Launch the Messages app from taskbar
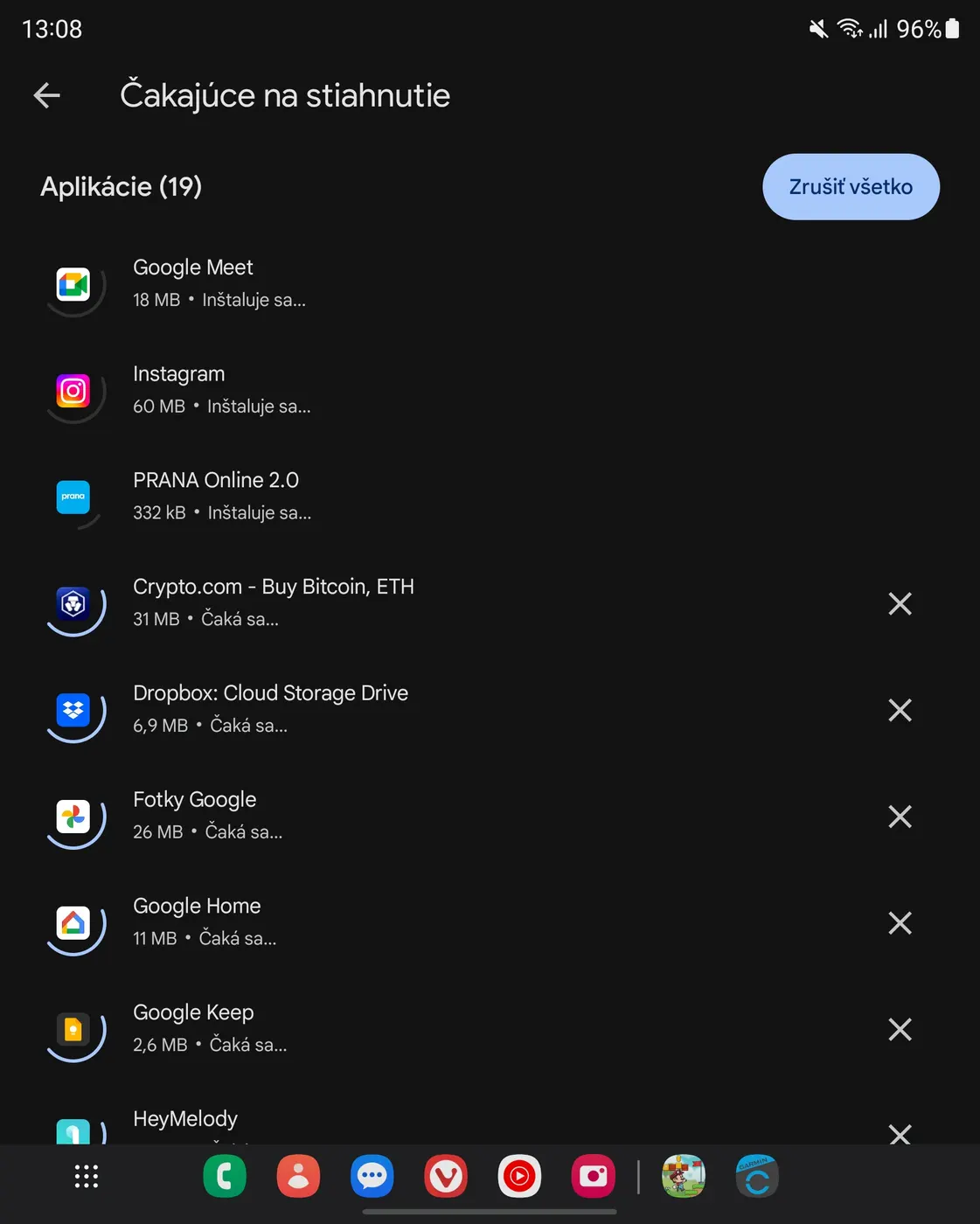 coord(372,1177)
